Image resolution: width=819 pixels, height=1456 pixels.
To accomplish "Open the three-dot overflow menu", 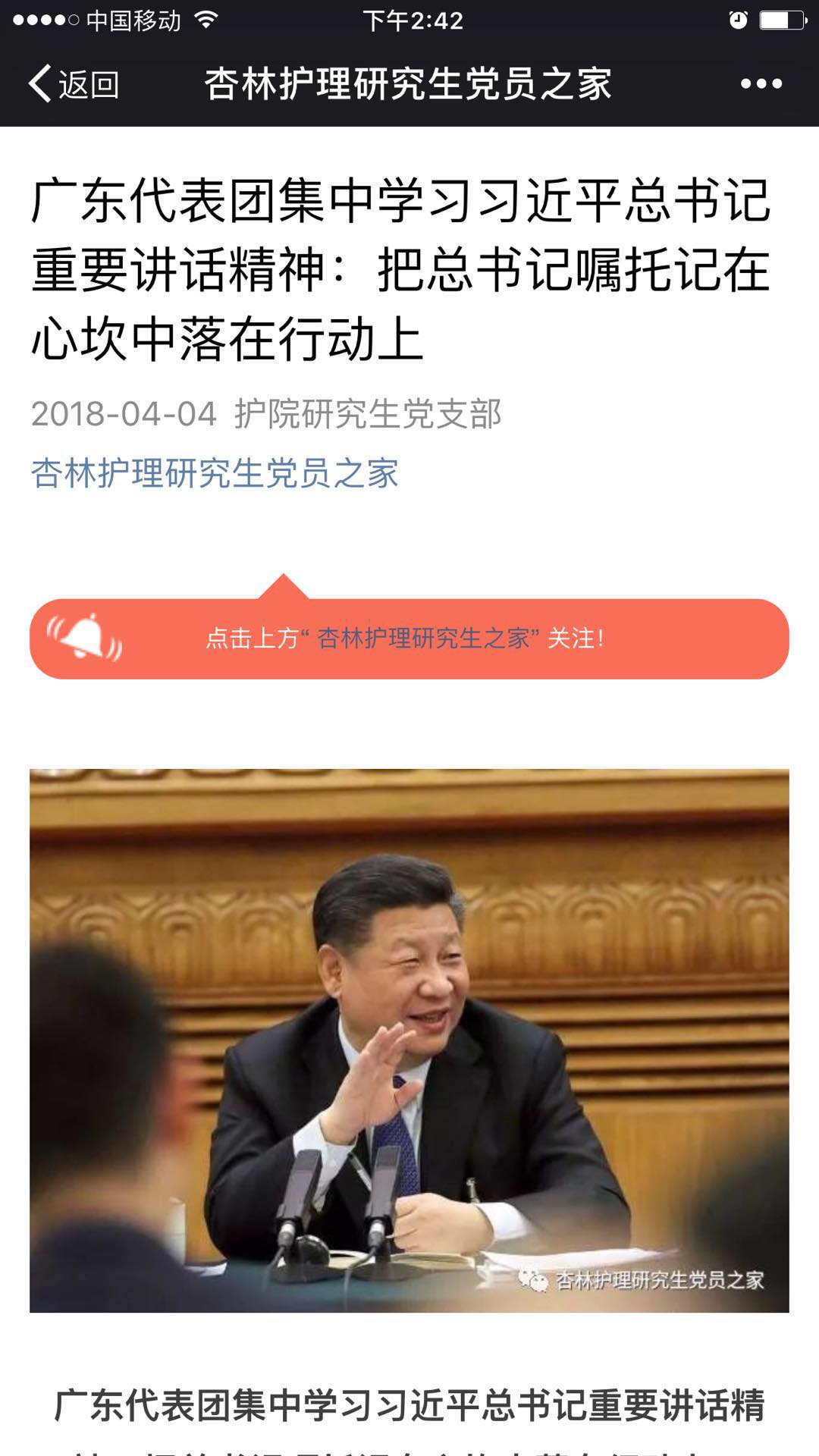I will click(761, 83).
